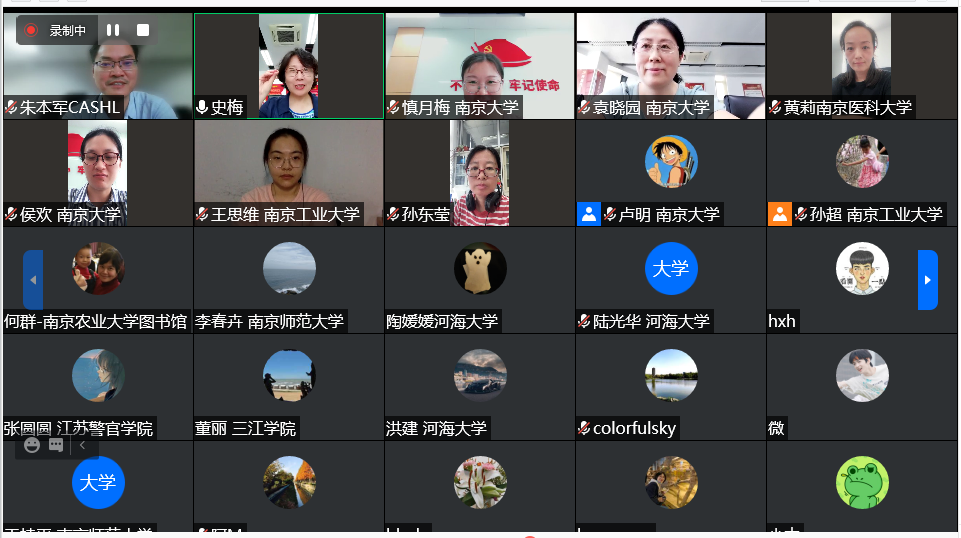Select 陶媛媛河海大学 participant tile
Screen dimensions: 961x538
479,279
